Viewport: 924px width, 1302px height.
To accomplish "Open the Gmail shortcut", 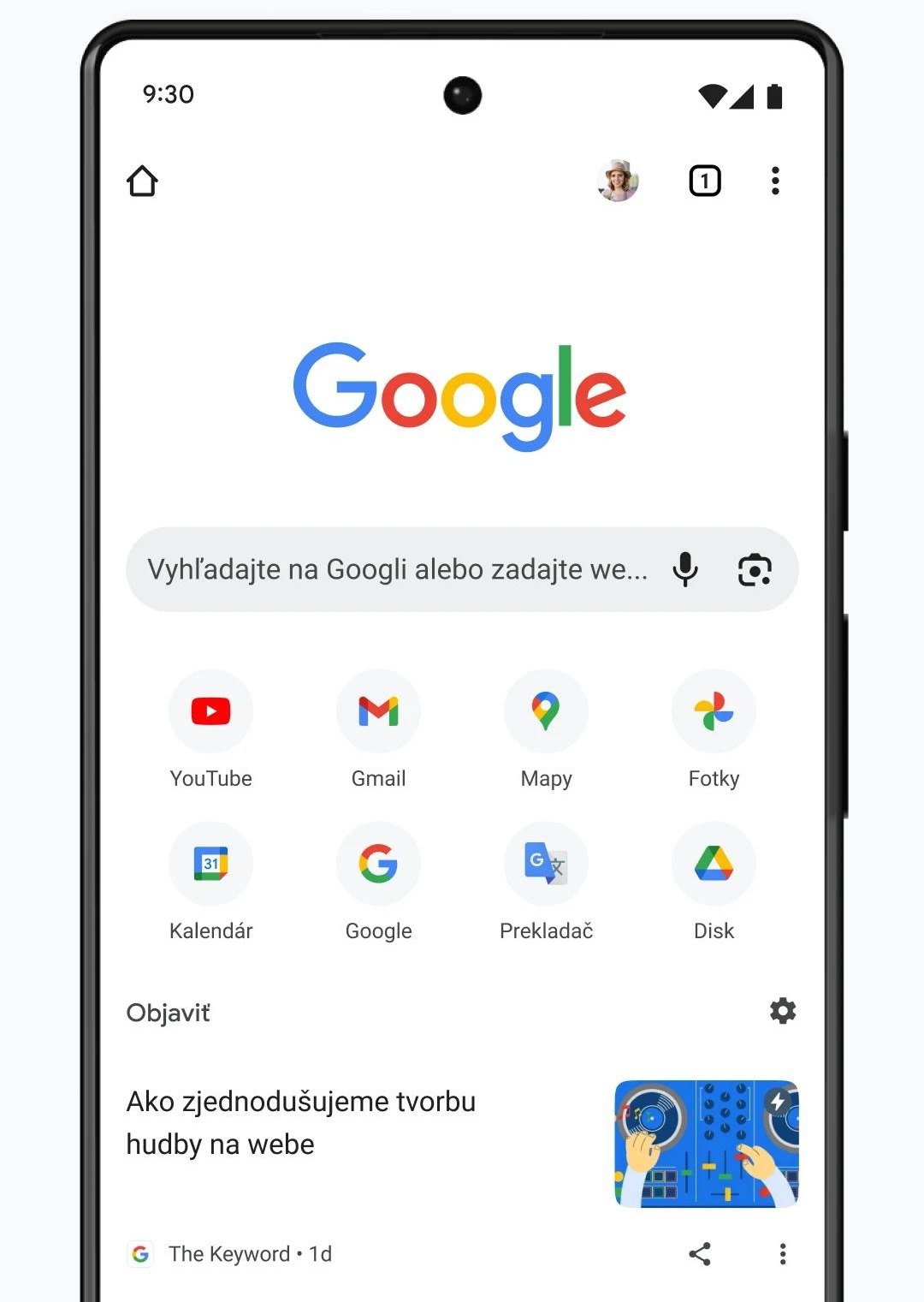I will click(378, 712).
